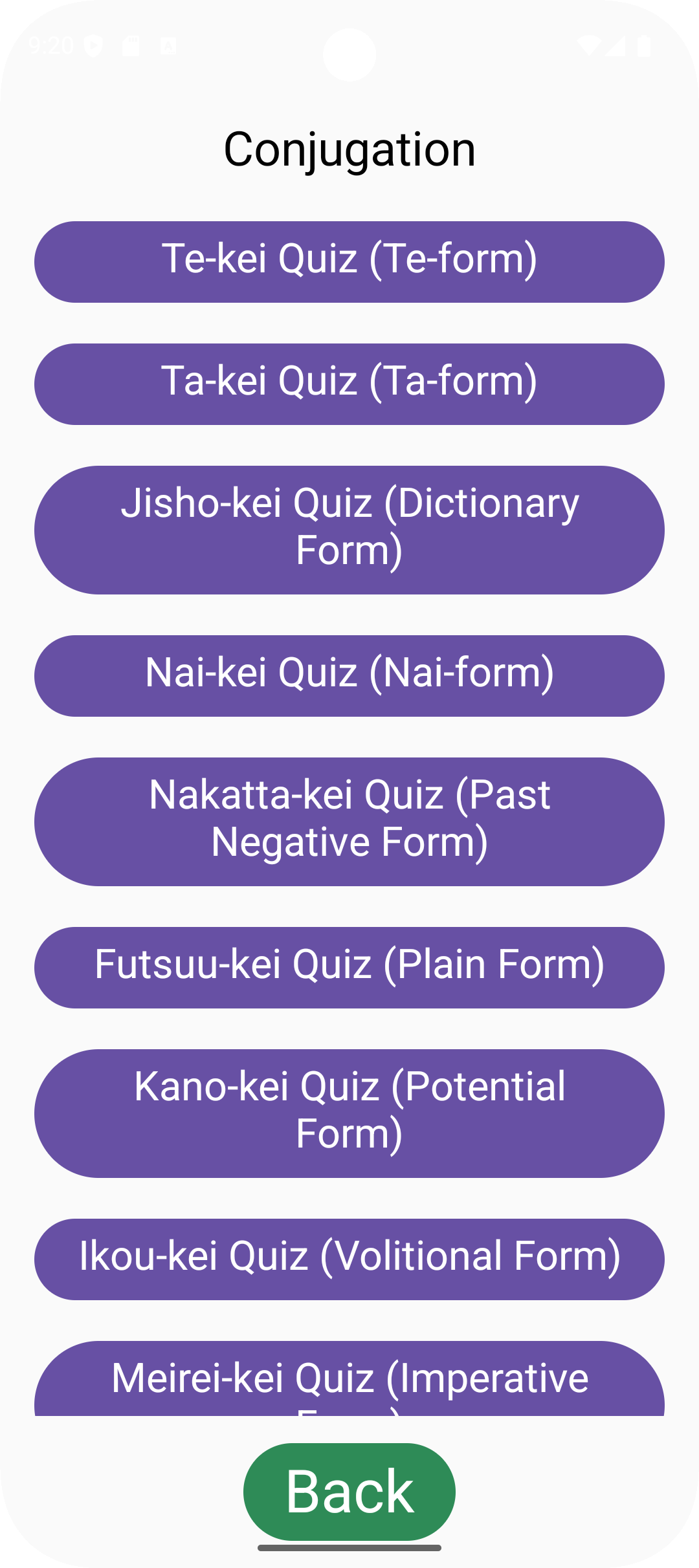Select the Nai-kei Quiz (Nai-form)
Screen dimensions: 699x1568
click(349, 676)
